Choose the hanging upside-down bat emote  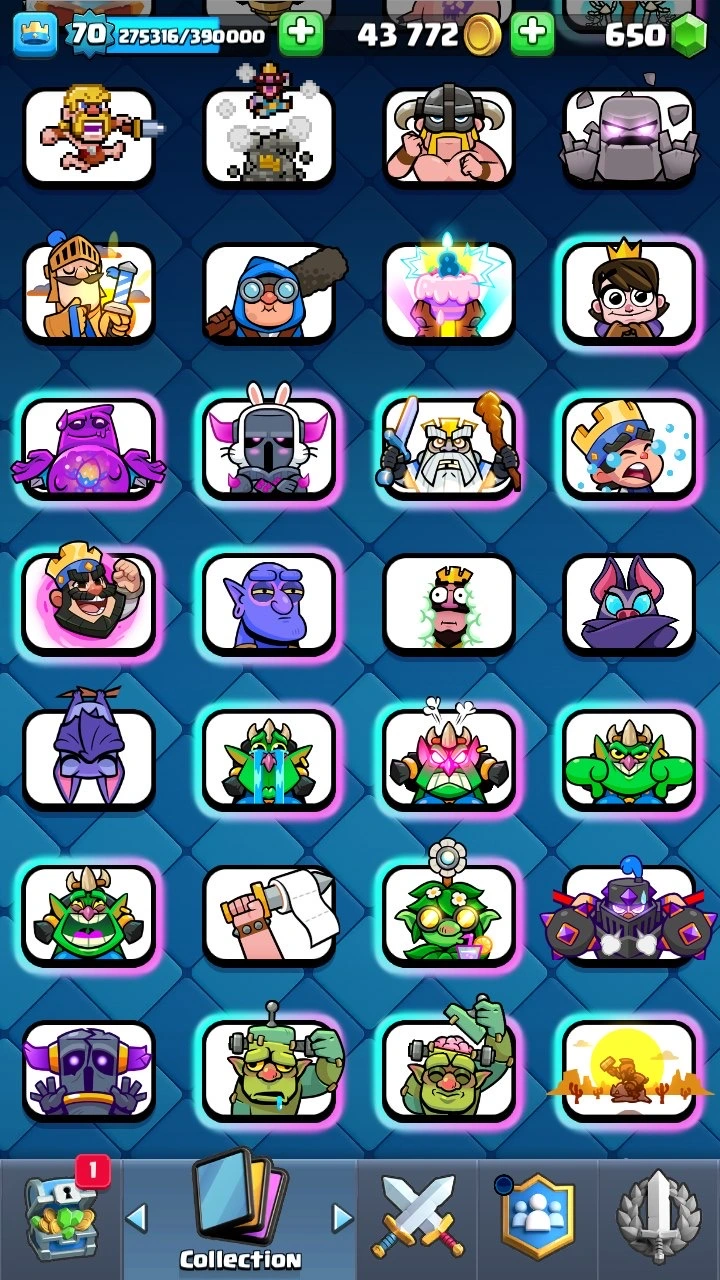click(x=89, y=758)
